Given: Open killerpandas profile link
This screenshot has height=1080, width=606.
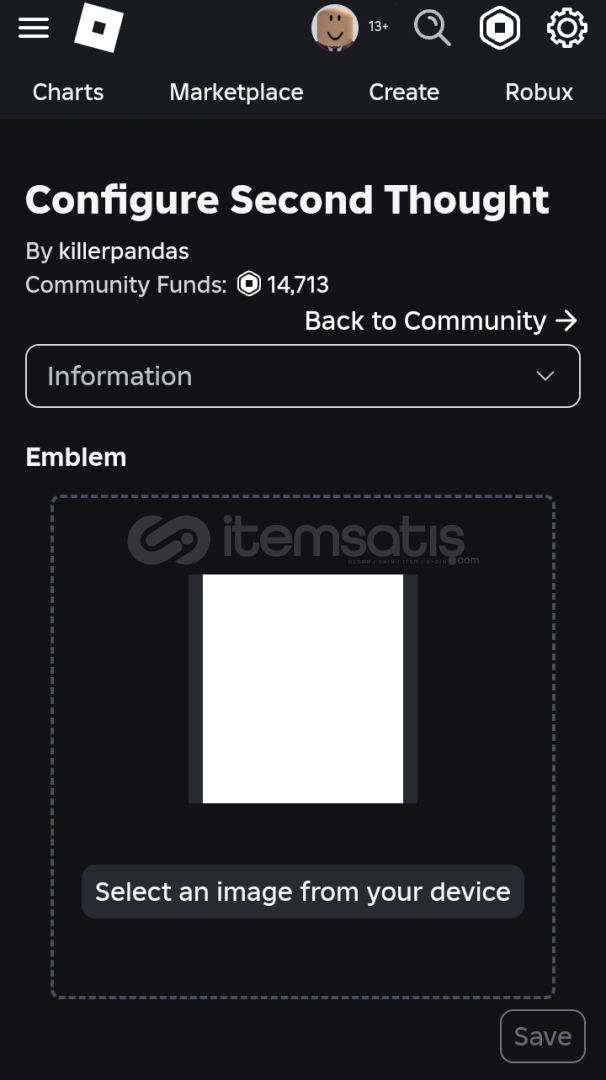Looking at the screenshot, I should pos(124,251).
